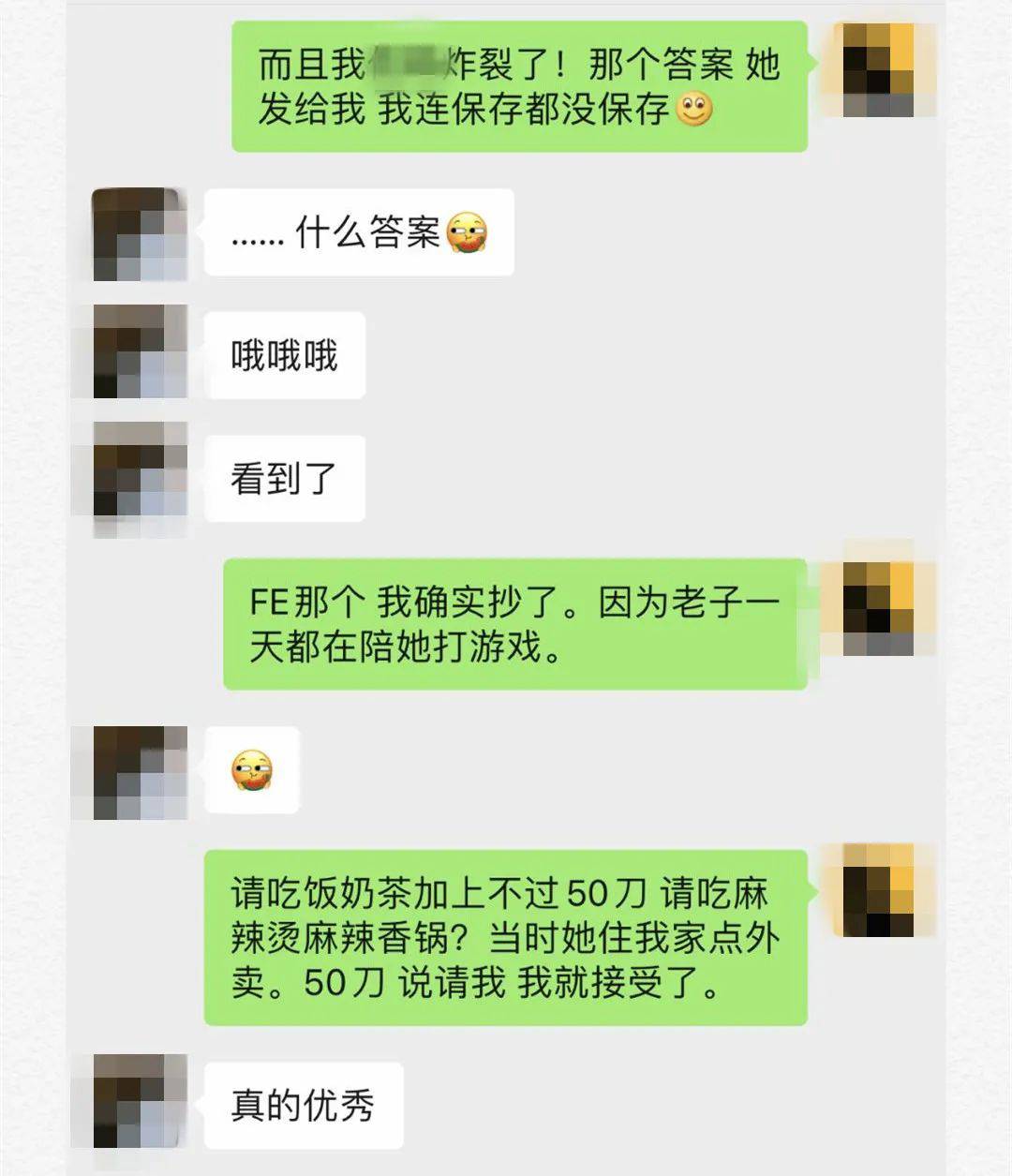Open contact avatar beside '哦哦哦'
Image resolution: width=1012 pixels, height=1176 pixels.
[x=140, y=352]
